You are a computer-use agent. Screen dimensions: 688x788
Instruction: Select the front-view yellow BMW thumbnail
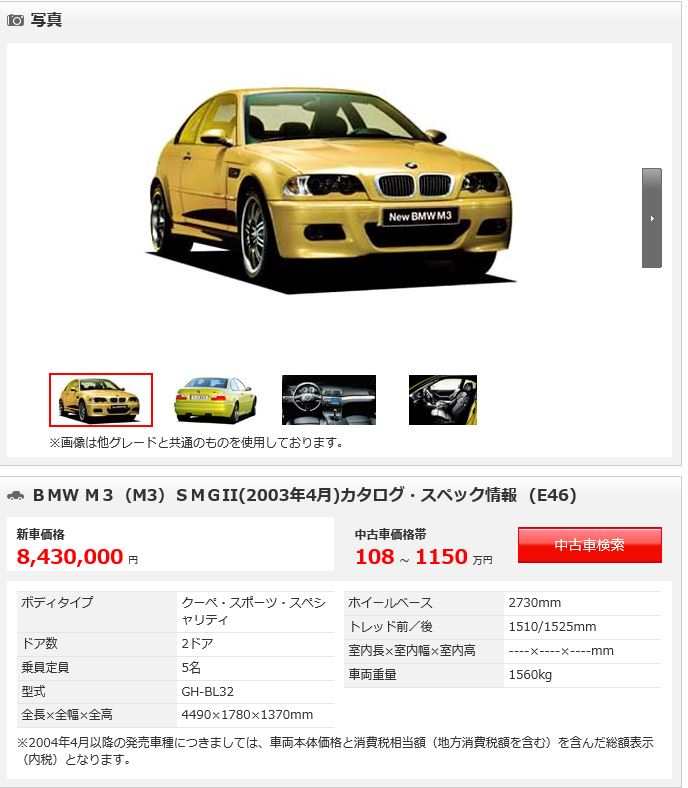click(101, 400)
